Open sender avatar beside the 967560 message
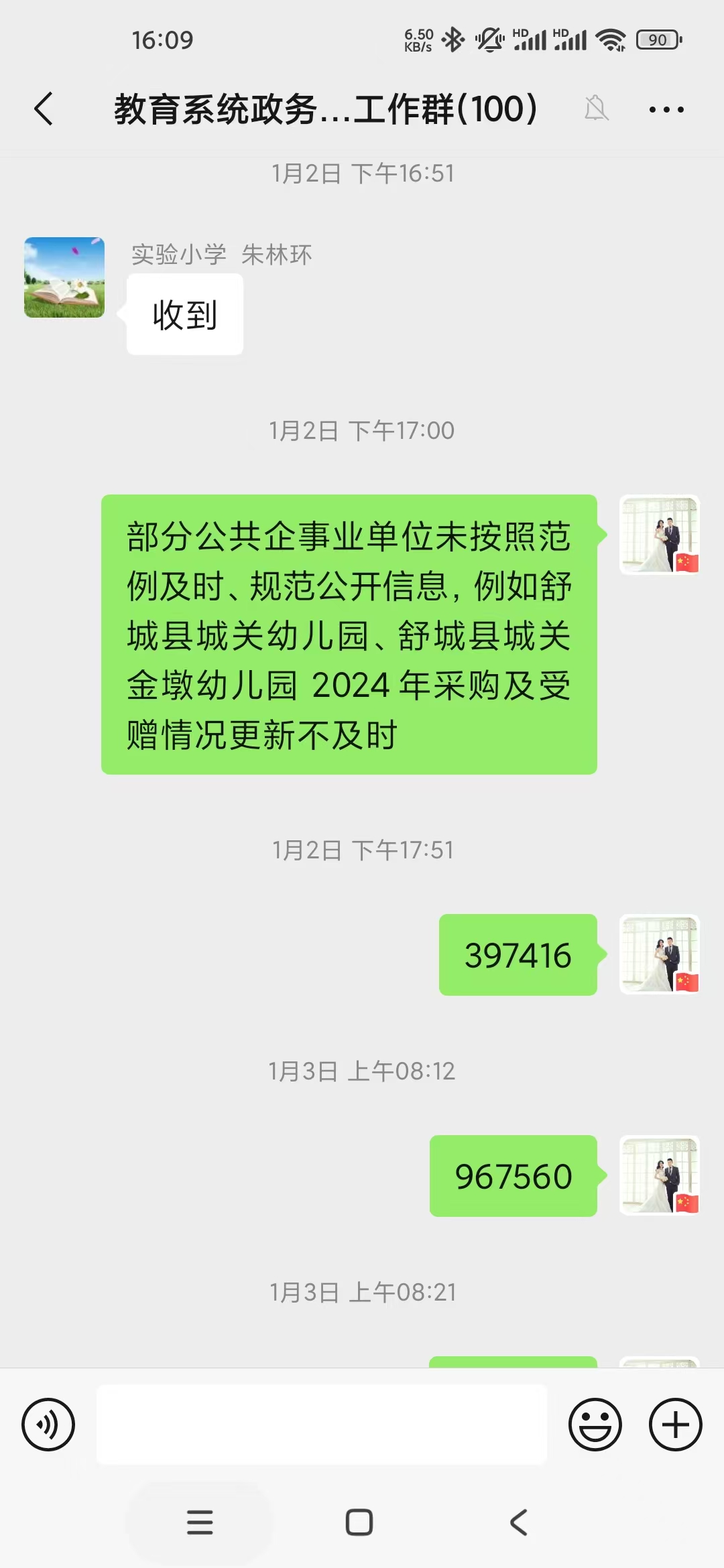 pyautogui.click(x=660, y=1175)
